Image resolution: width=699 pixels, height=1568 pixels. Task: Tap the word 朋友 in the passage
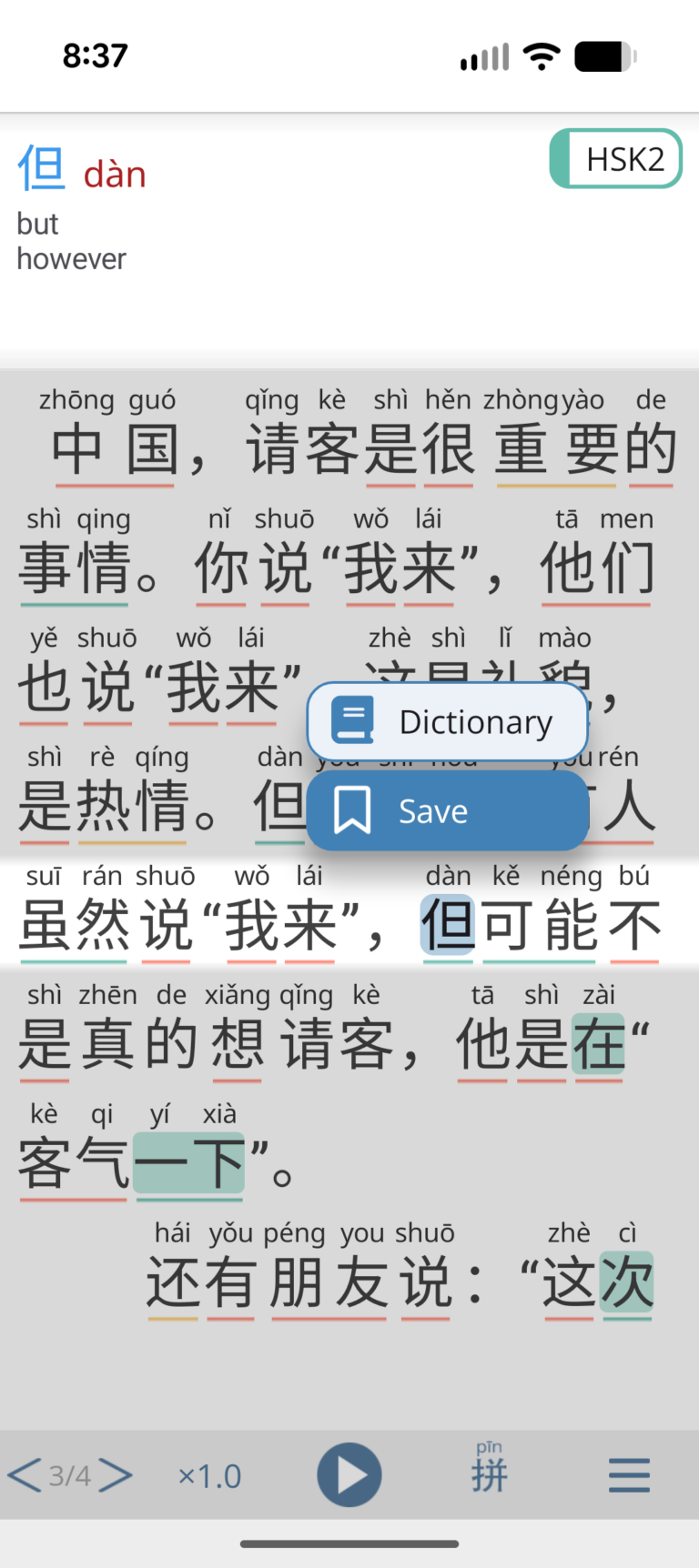pos(329,1282)
